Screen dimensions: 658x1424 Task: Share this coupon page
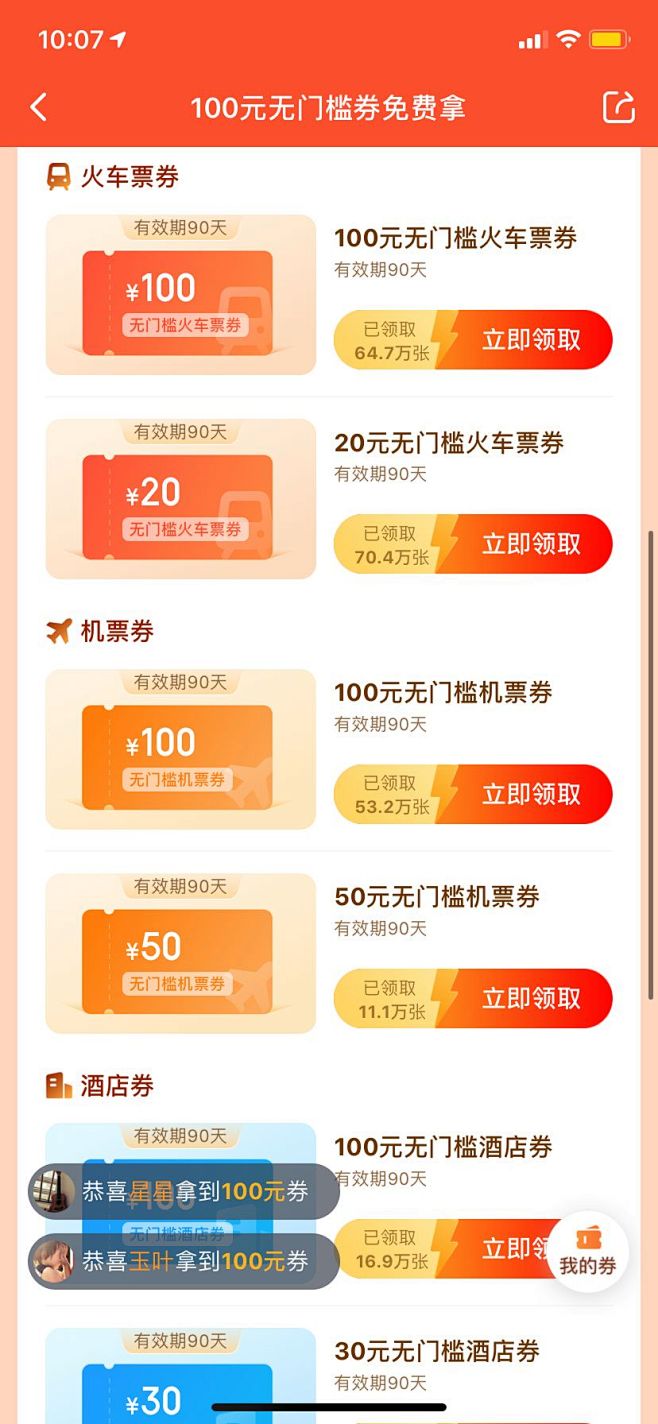coord(618,107)
